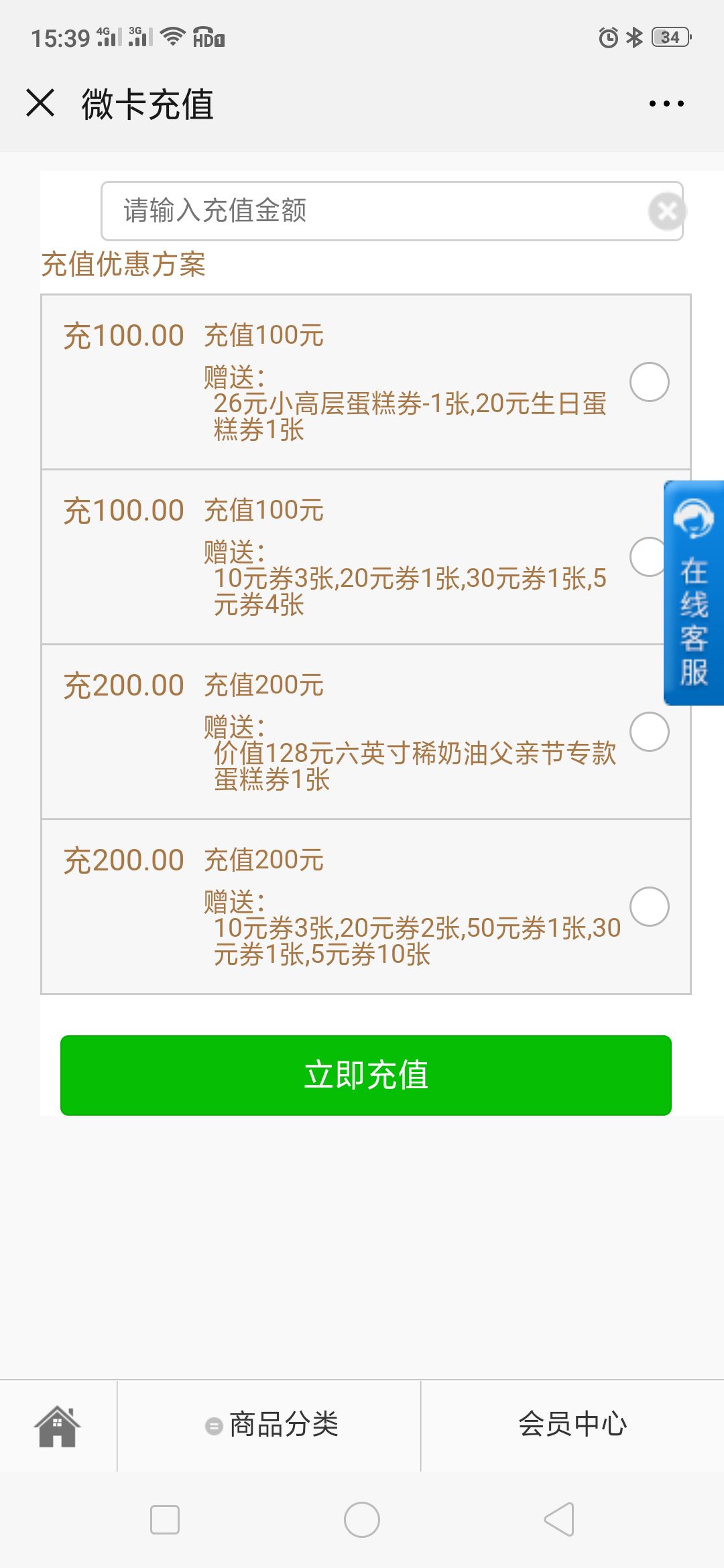Select 充100 plan with 26元小高层蛋糕券
This screenshot has width=724, height=1568.
tap(650, 382)
